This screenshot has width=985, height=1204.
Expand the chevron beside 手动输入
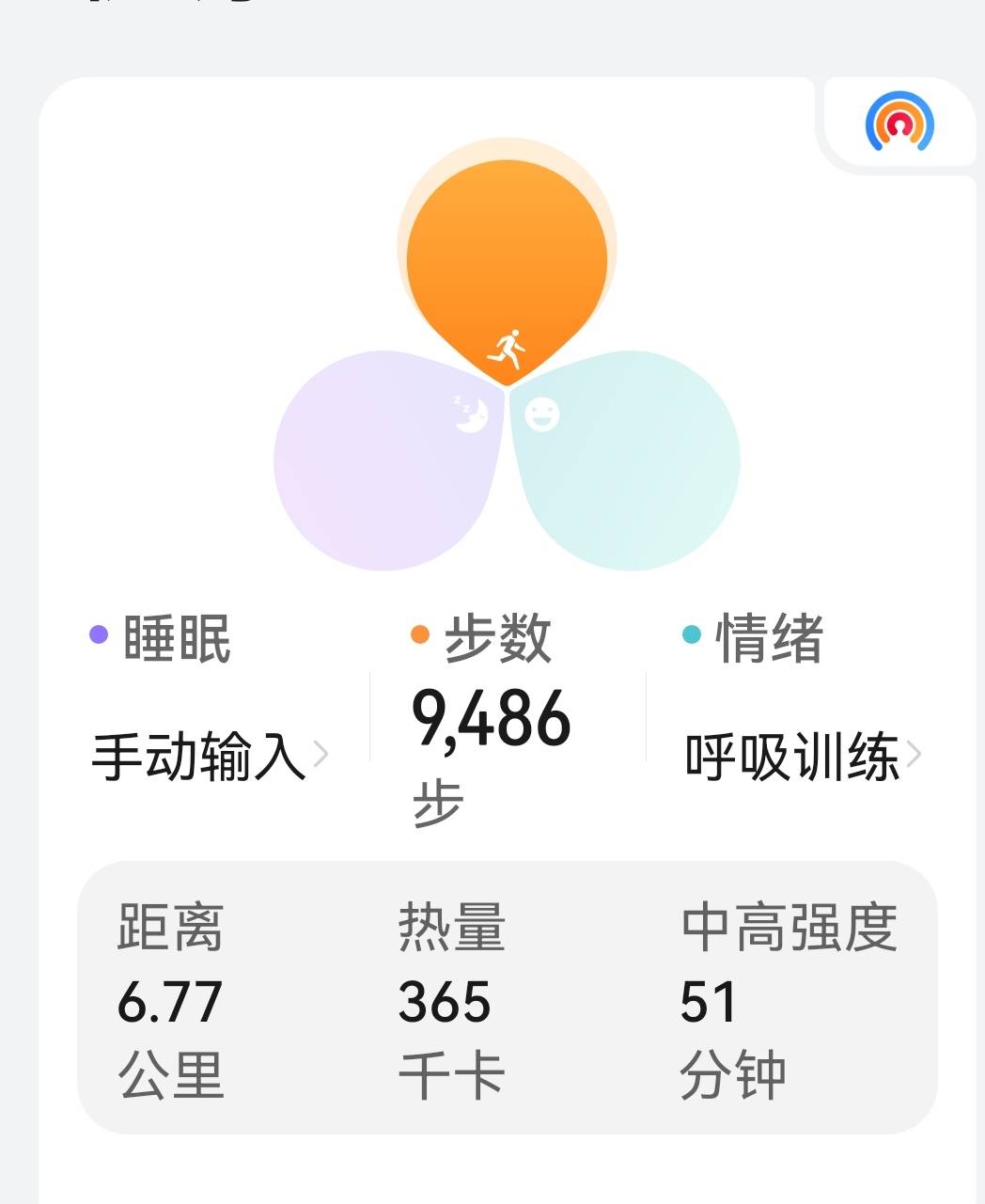321,752
